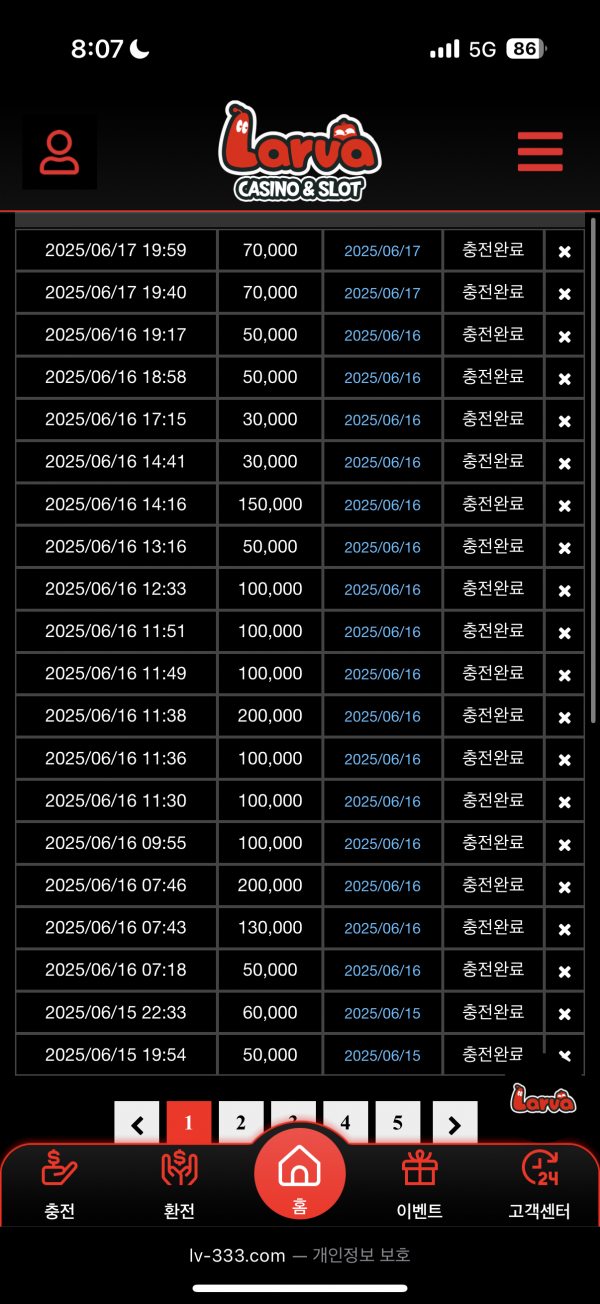Open the 이벤트 tab
600x1304 pixels.
[x=420, y=1186]
